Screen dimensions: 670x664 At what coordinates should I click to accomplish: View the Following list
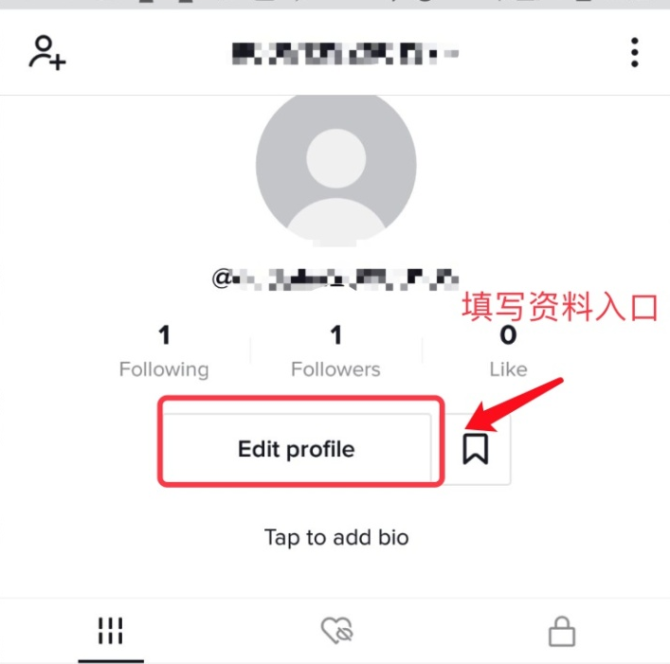[x=164, y=352]
